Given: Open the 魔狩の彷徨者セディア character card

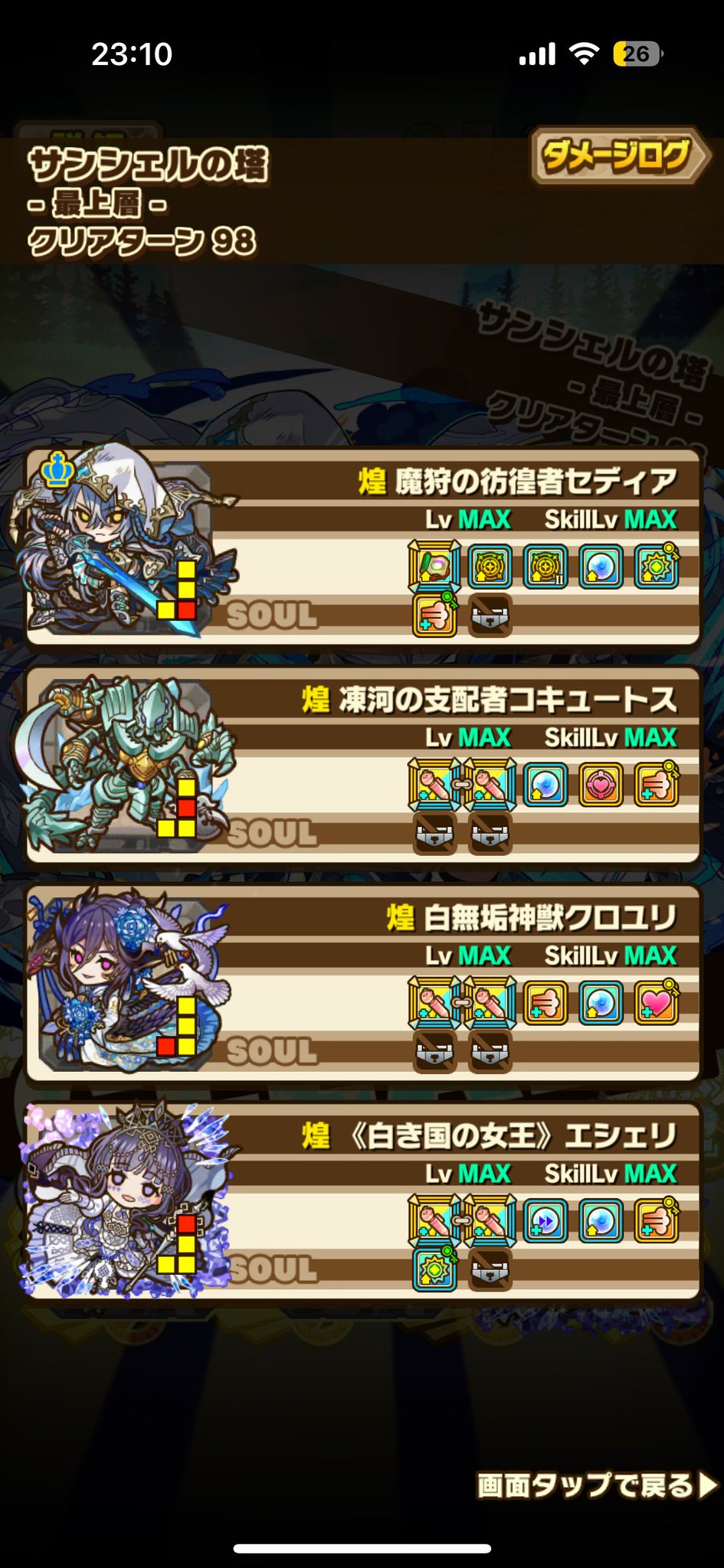Looking at the screenshot, I should (x=362, y=547).
